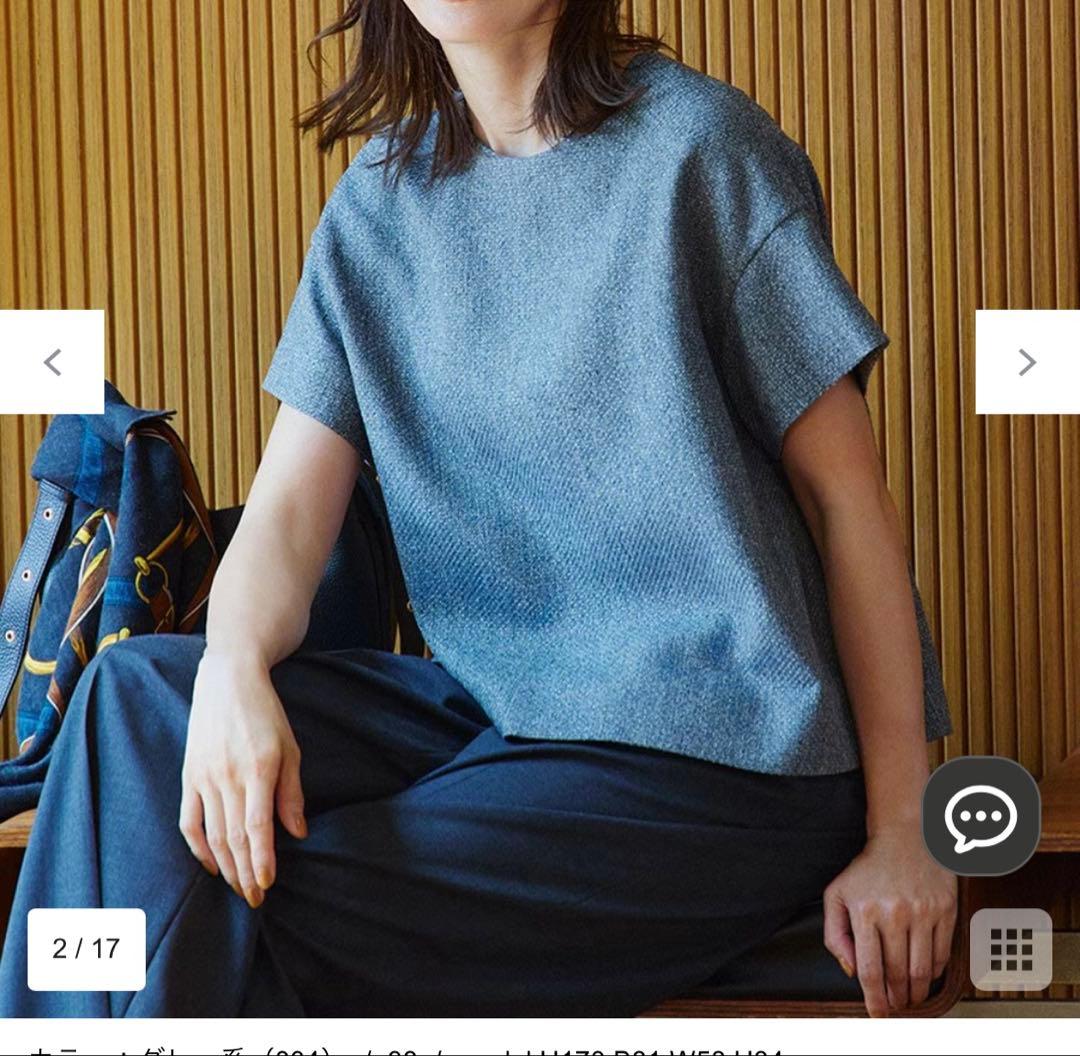Open the image grid view
The height and width of the screenshot is (1056, 1080).
point(1010,949)
